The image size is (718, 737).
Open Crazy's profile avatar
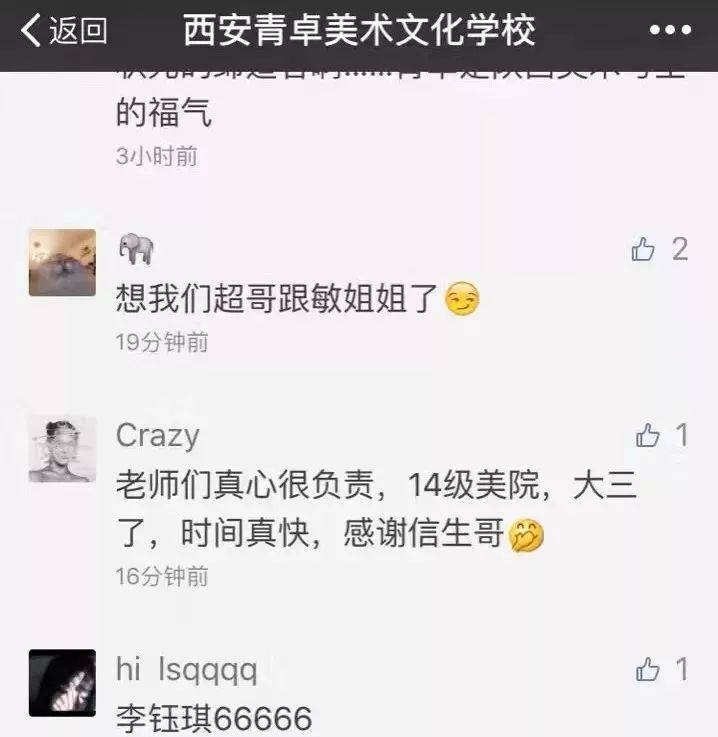pyautogui.click(x=62, y=449)
